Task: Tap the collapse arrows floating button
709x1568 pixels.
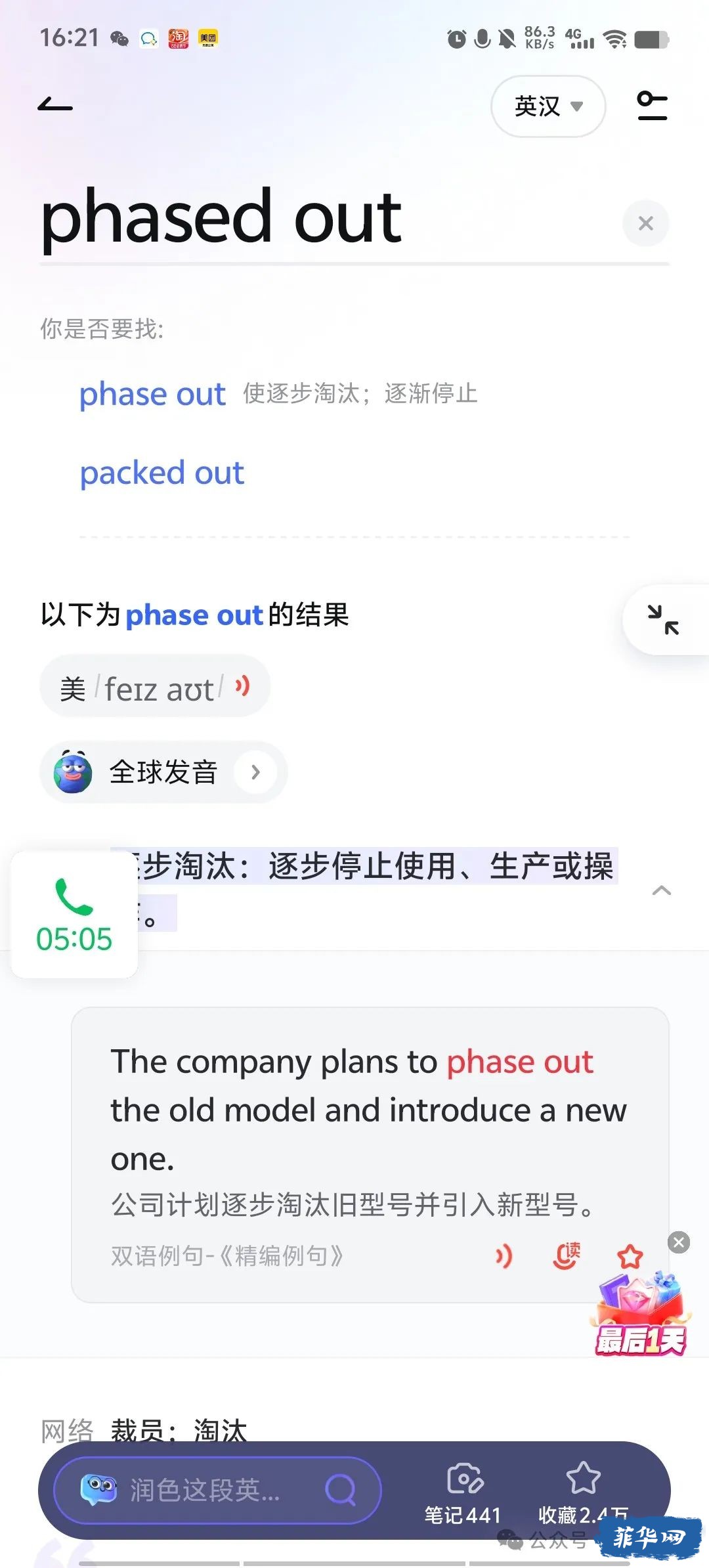Action: click(663, 619)
